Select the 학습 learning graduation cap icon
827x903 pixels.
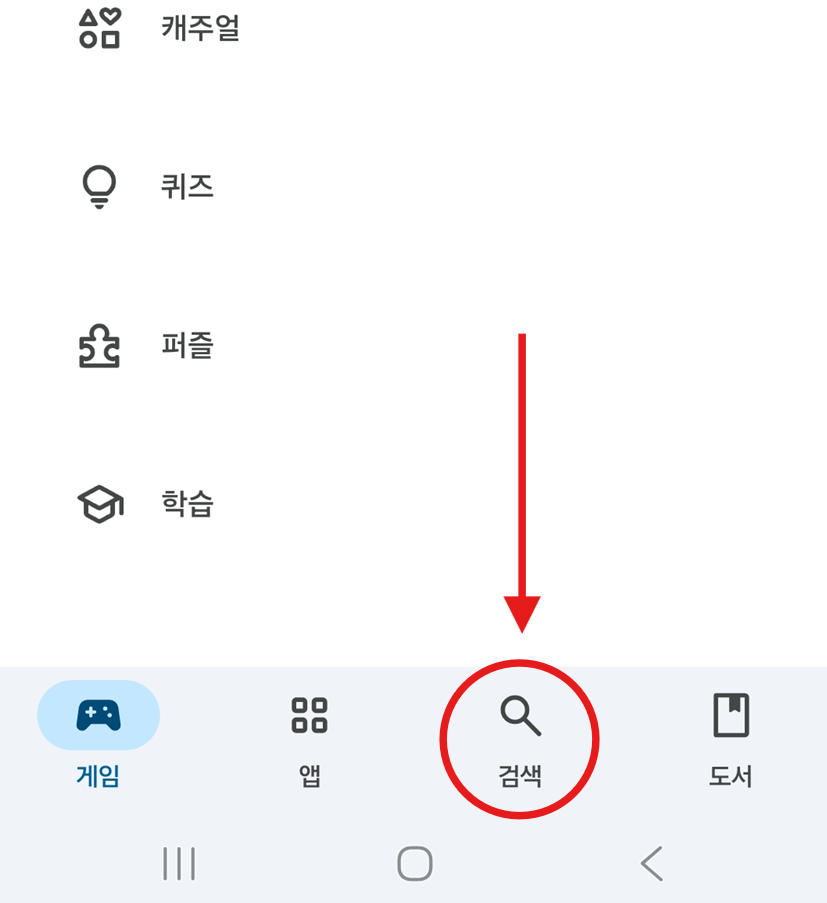click(x=98, y=504)
